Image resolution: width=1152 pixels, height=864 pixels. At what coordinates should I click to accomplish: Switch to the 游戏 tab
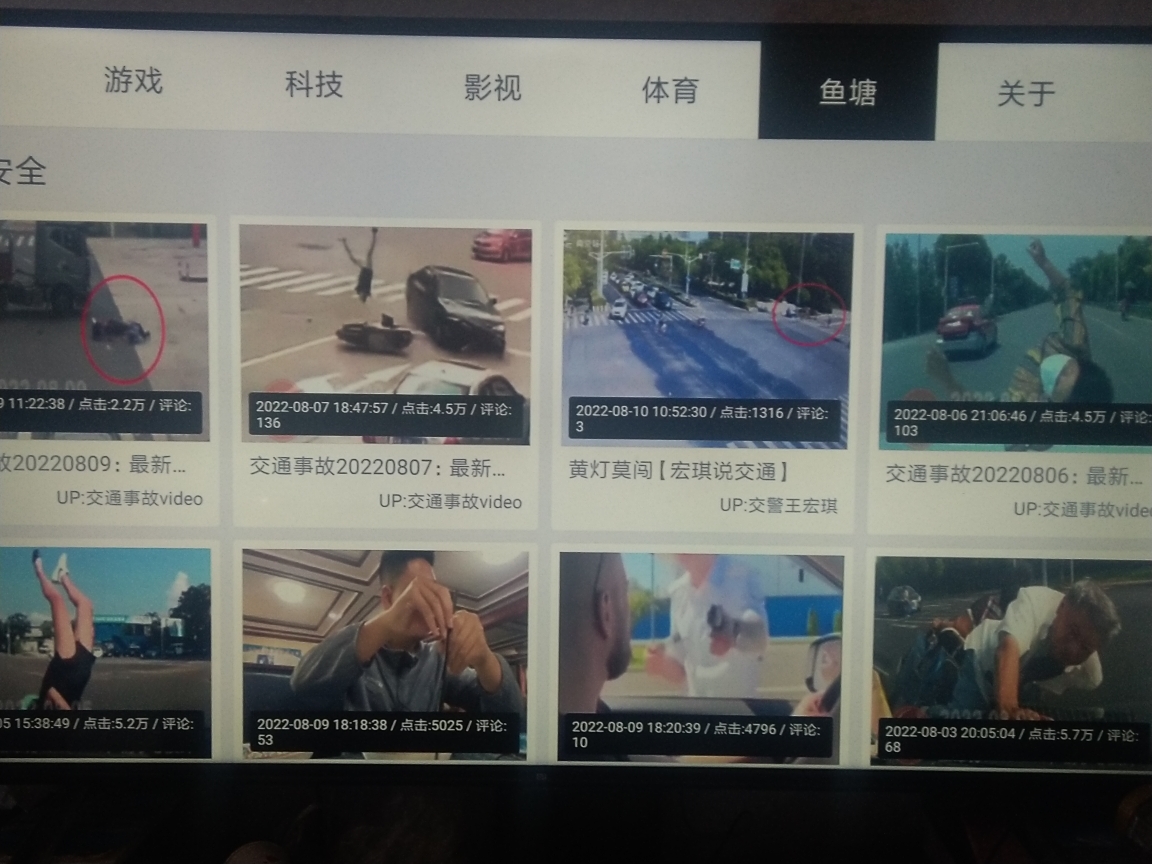[x=133, y=81]
